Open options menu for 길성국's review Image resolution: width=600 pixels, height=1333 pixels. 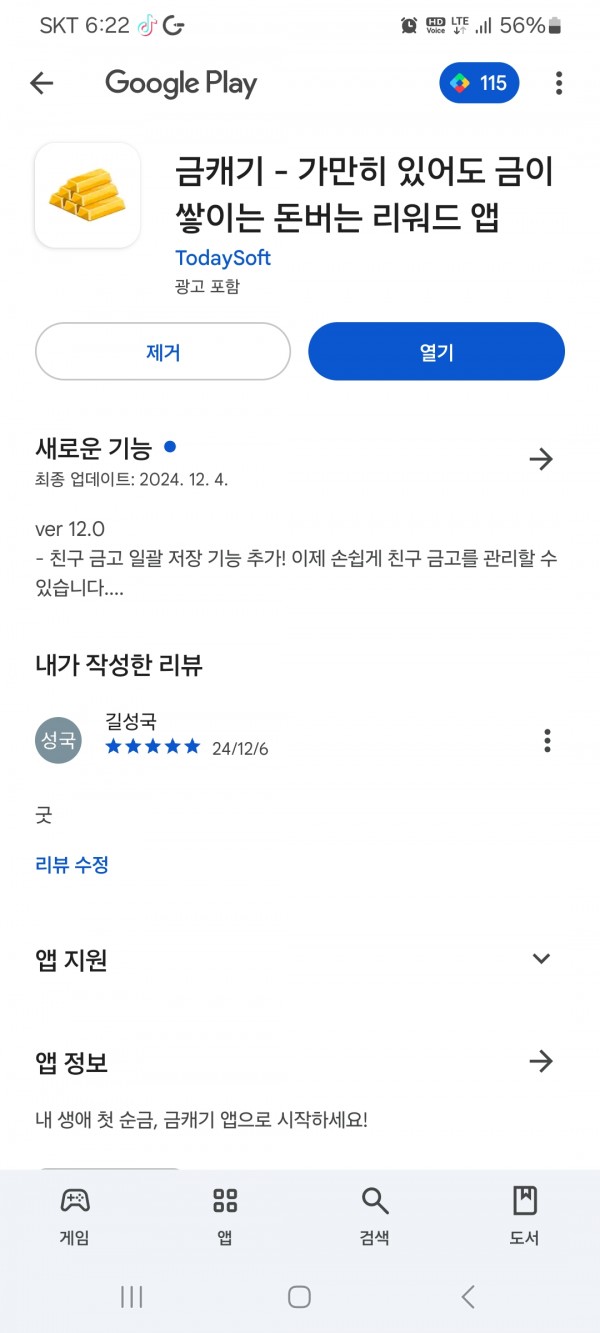pos(547,740)
